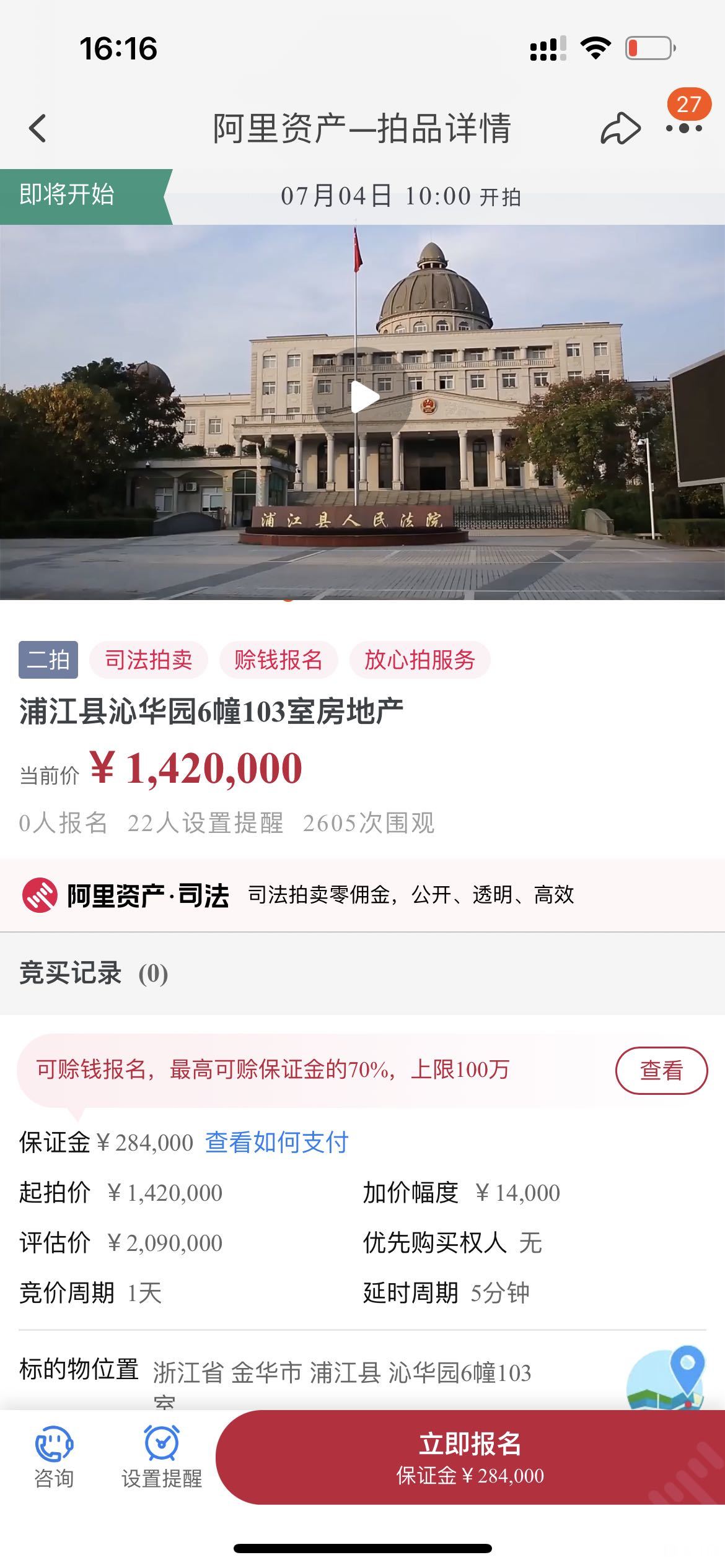This screenshot has width=725, height=1568.
Task: Tap the 司法拍卖 tag
Action: [x=148, y=660]
